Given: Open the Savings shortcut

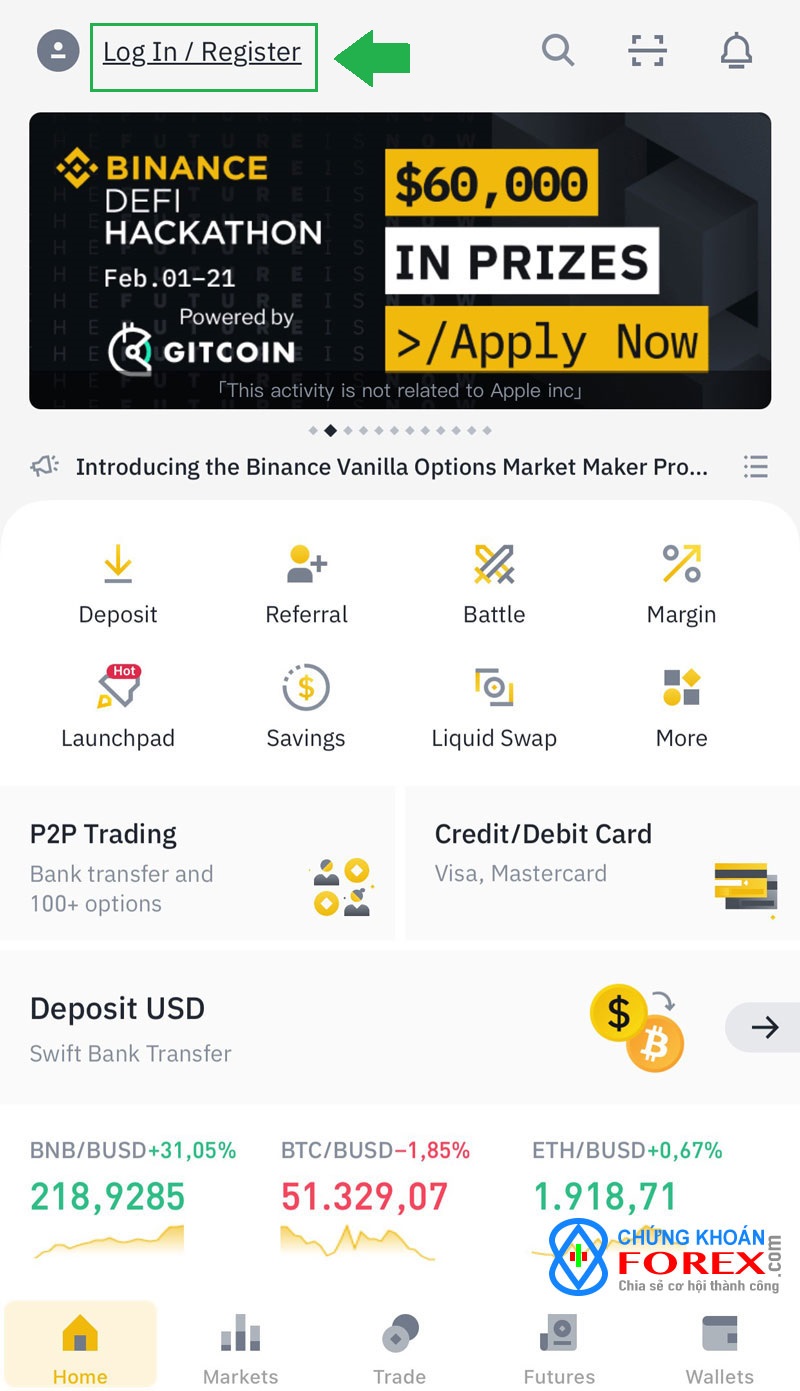Looking at the screenshot, I should click(306, 708).
